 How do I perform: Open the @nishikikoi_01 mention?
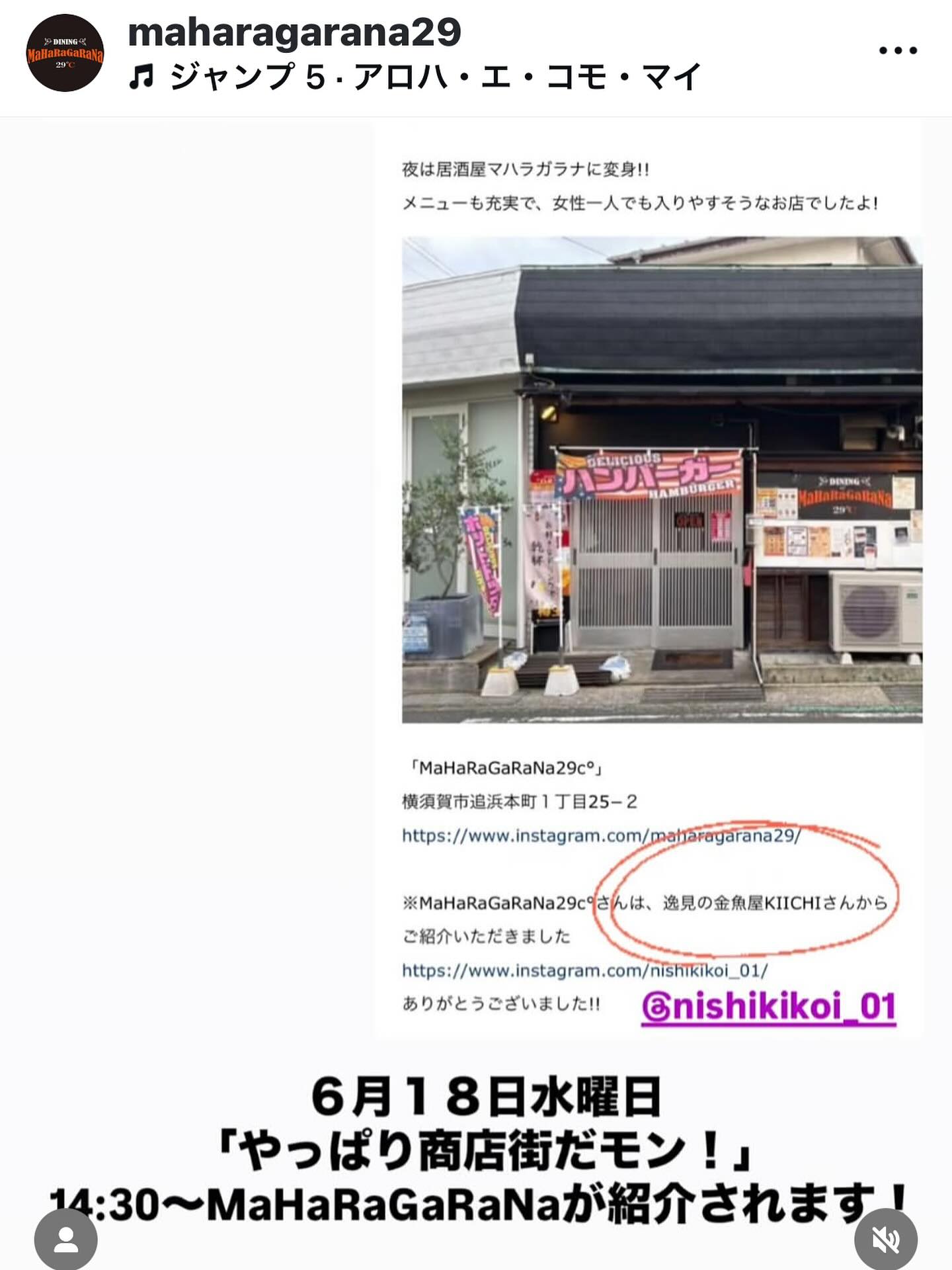(768, 1007)
